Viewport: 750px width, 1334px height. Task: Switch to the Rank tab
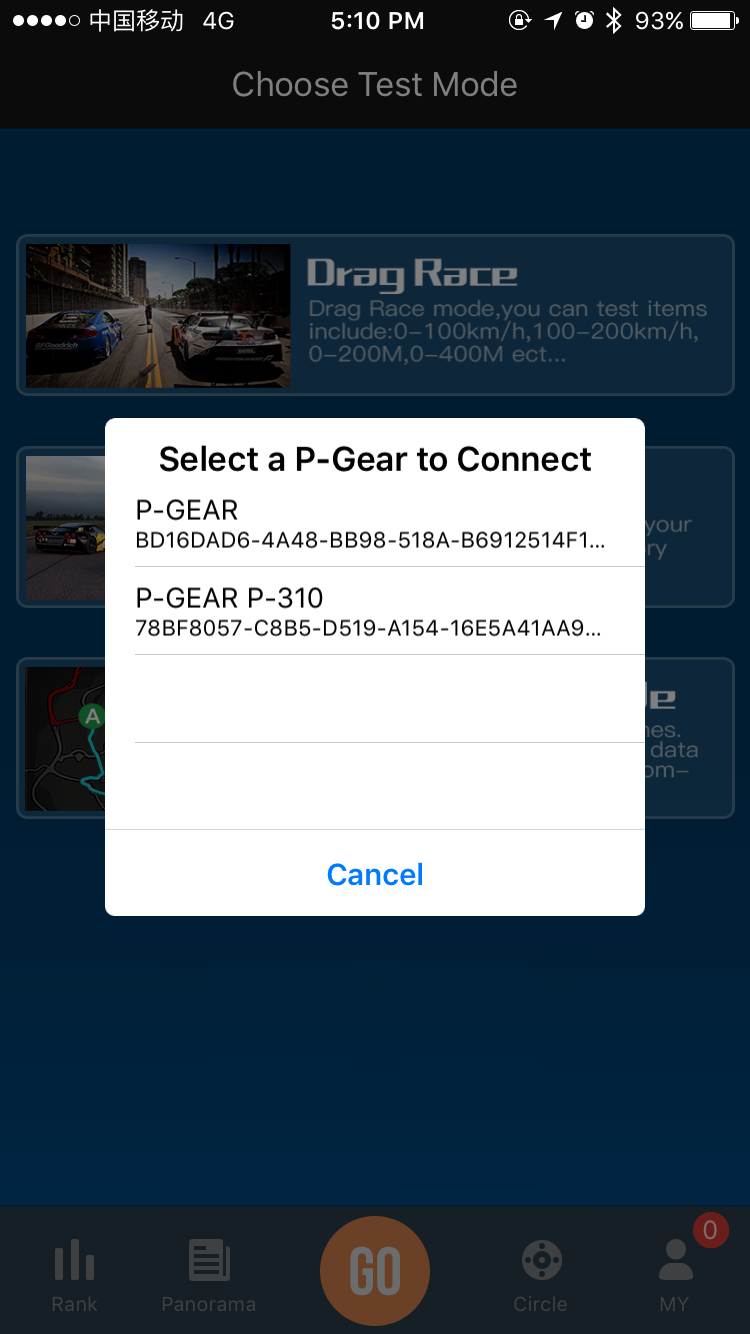click(75, 1274)
